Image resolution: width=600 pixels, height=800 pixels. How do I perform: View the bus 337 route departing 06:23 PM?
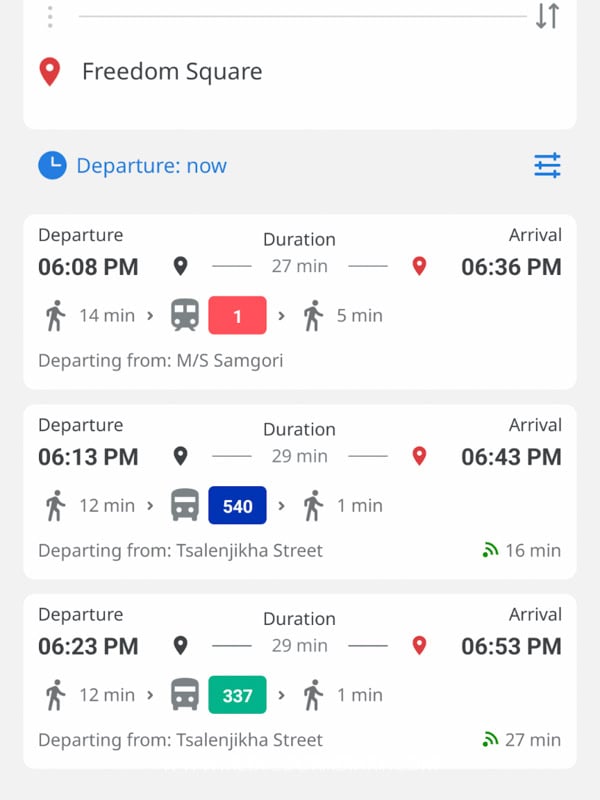[300, 681]
